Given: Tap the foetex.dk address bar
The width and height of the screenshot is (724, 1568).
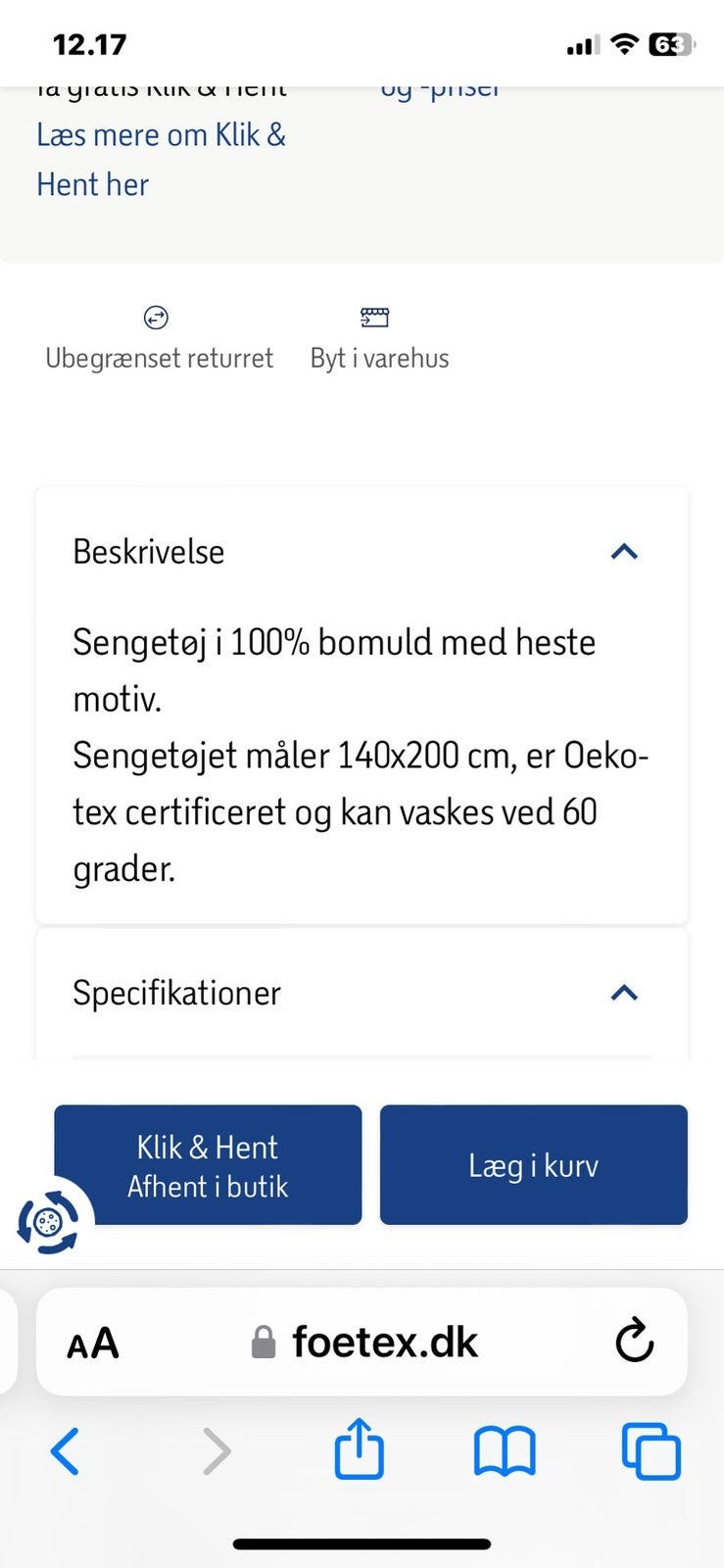Looking at the screenshot, I should [x=384, y=1342].
